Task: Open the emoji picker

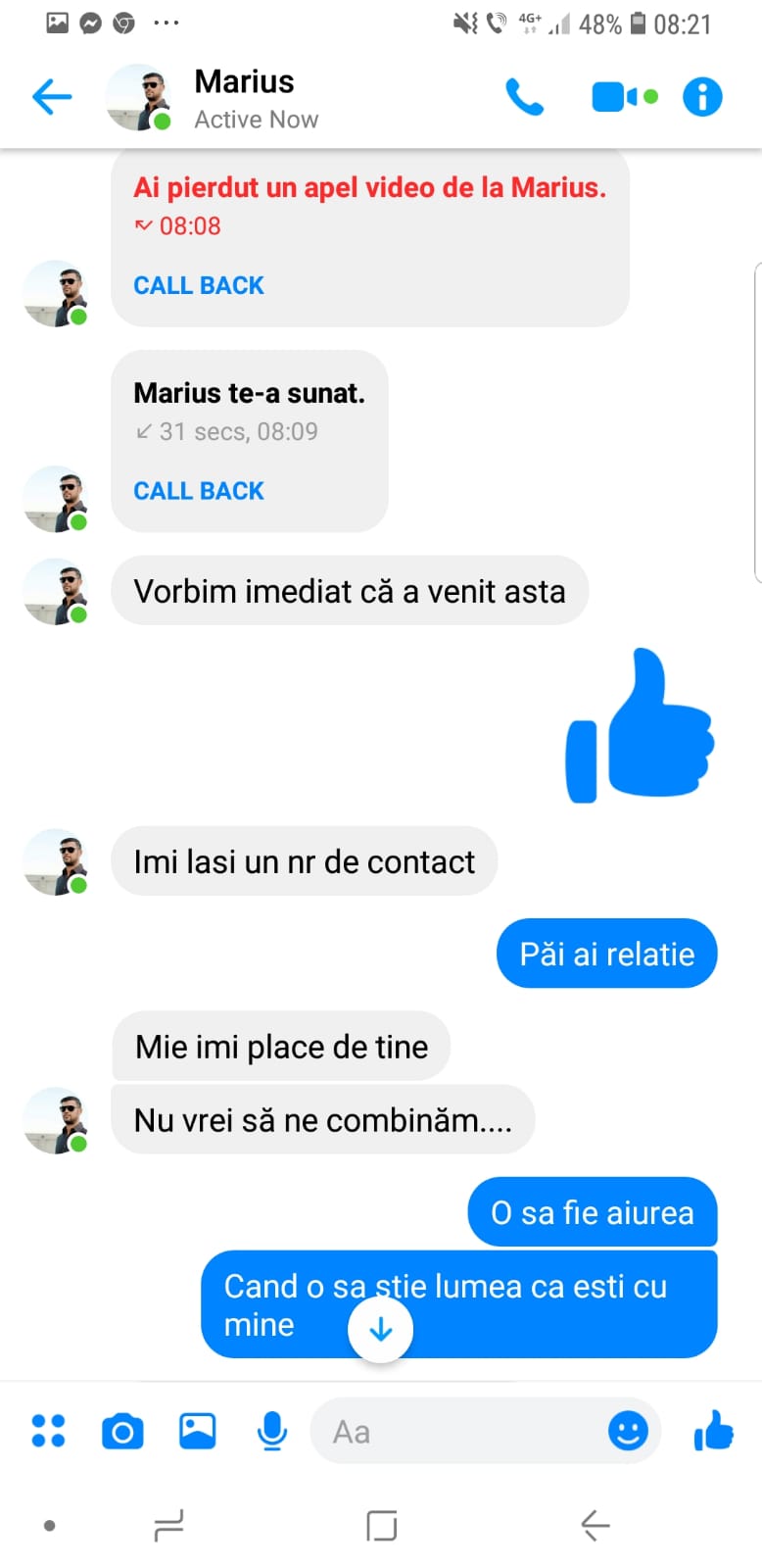Action: 628,1431
